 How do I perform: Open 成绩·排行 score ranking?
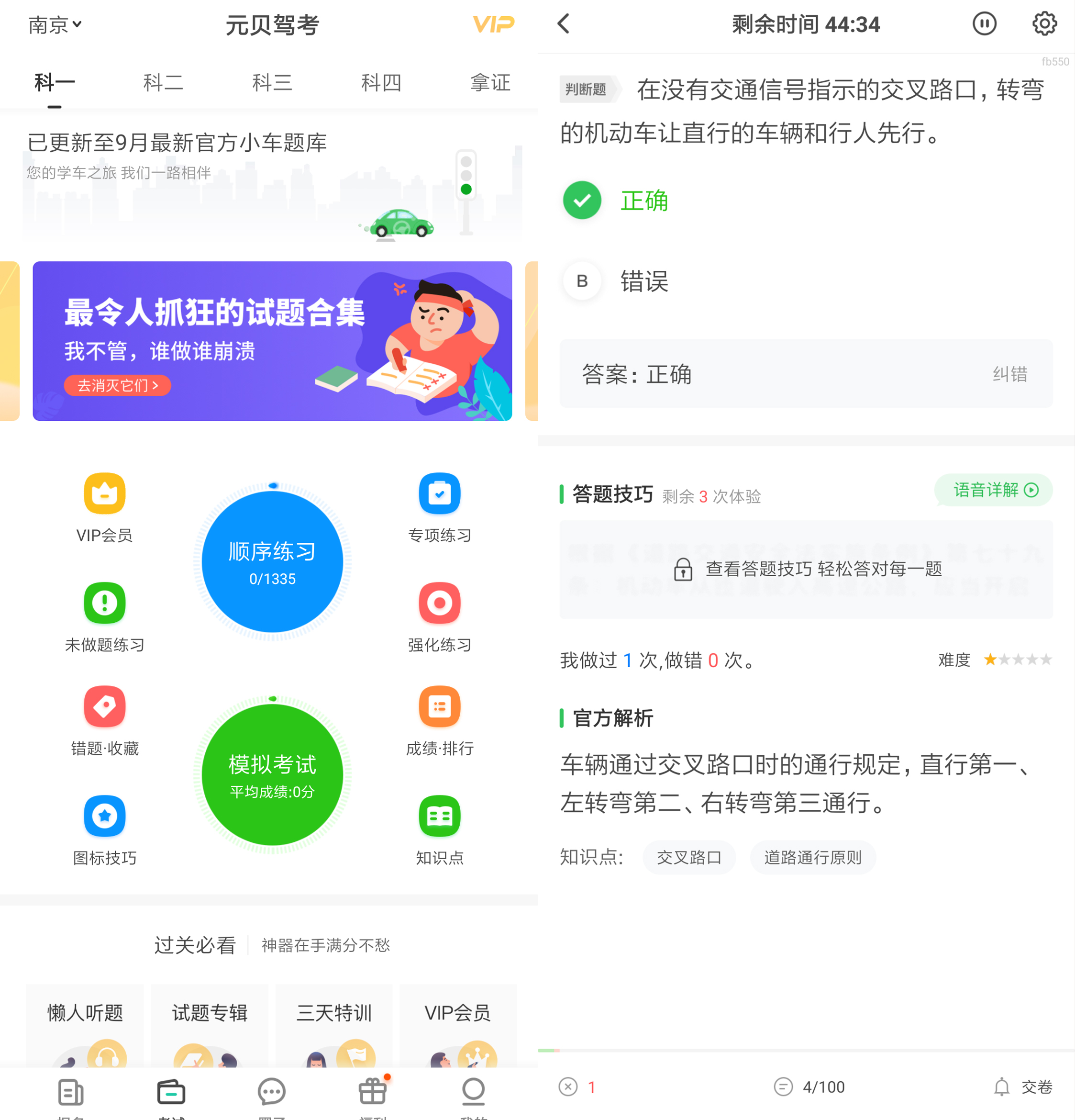tap(439, 720)
